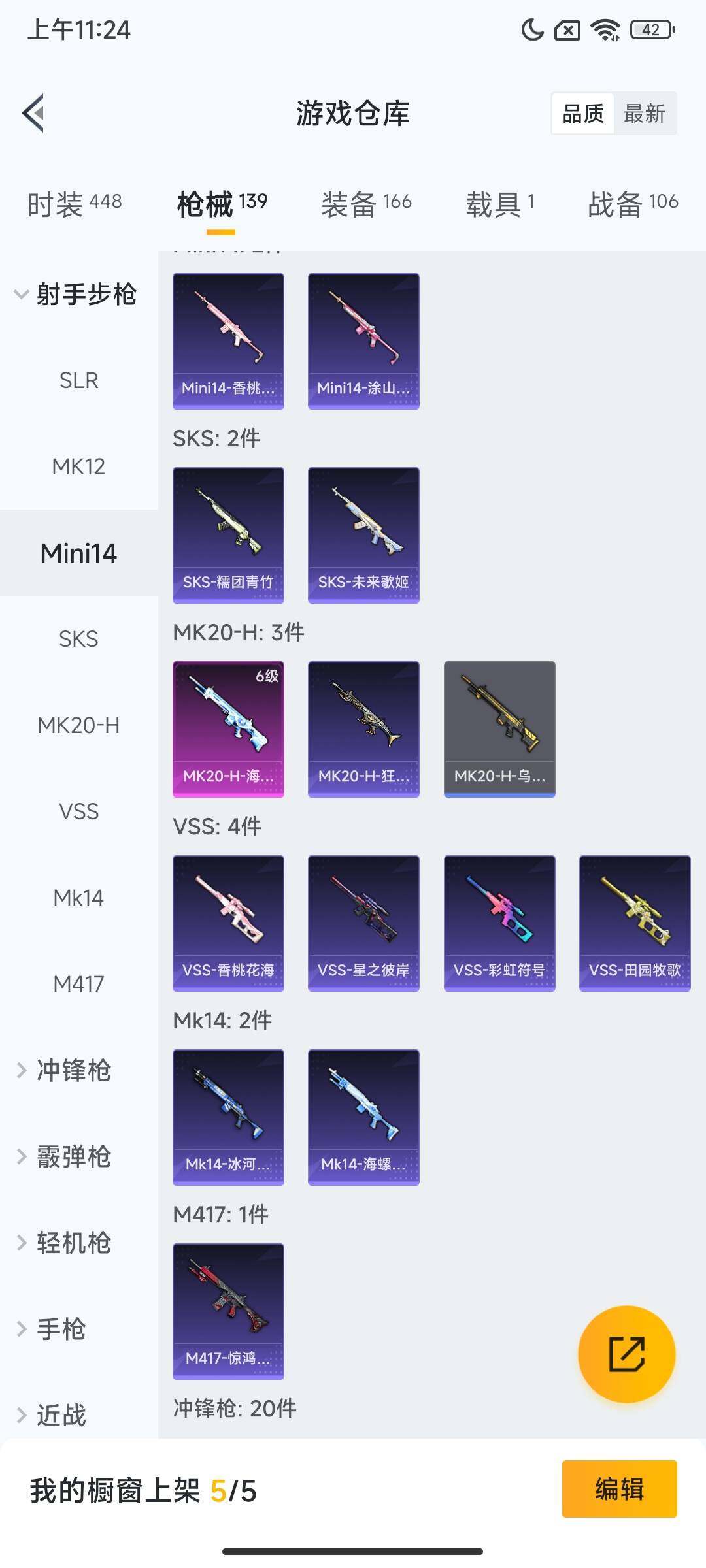Open the M417-惊鸿 skin card
Image resolution: width=706 pixels, height=1568 pixels.
pyautogui.click(x=228, y=1311)
